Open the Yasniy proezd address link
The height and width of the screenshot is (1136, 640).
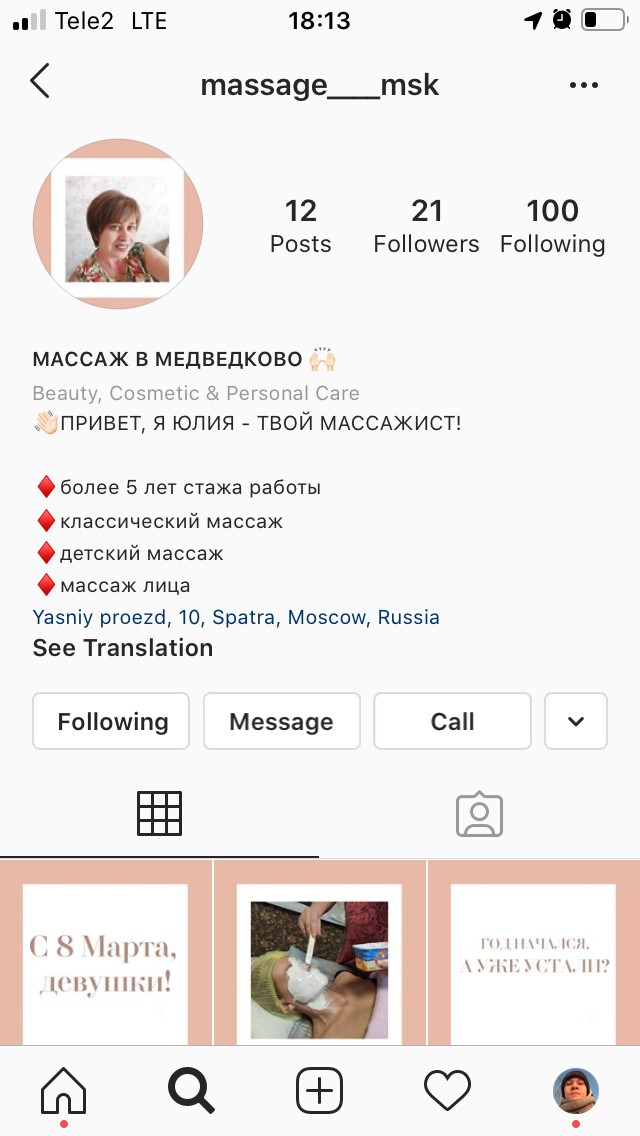(236, 617)
